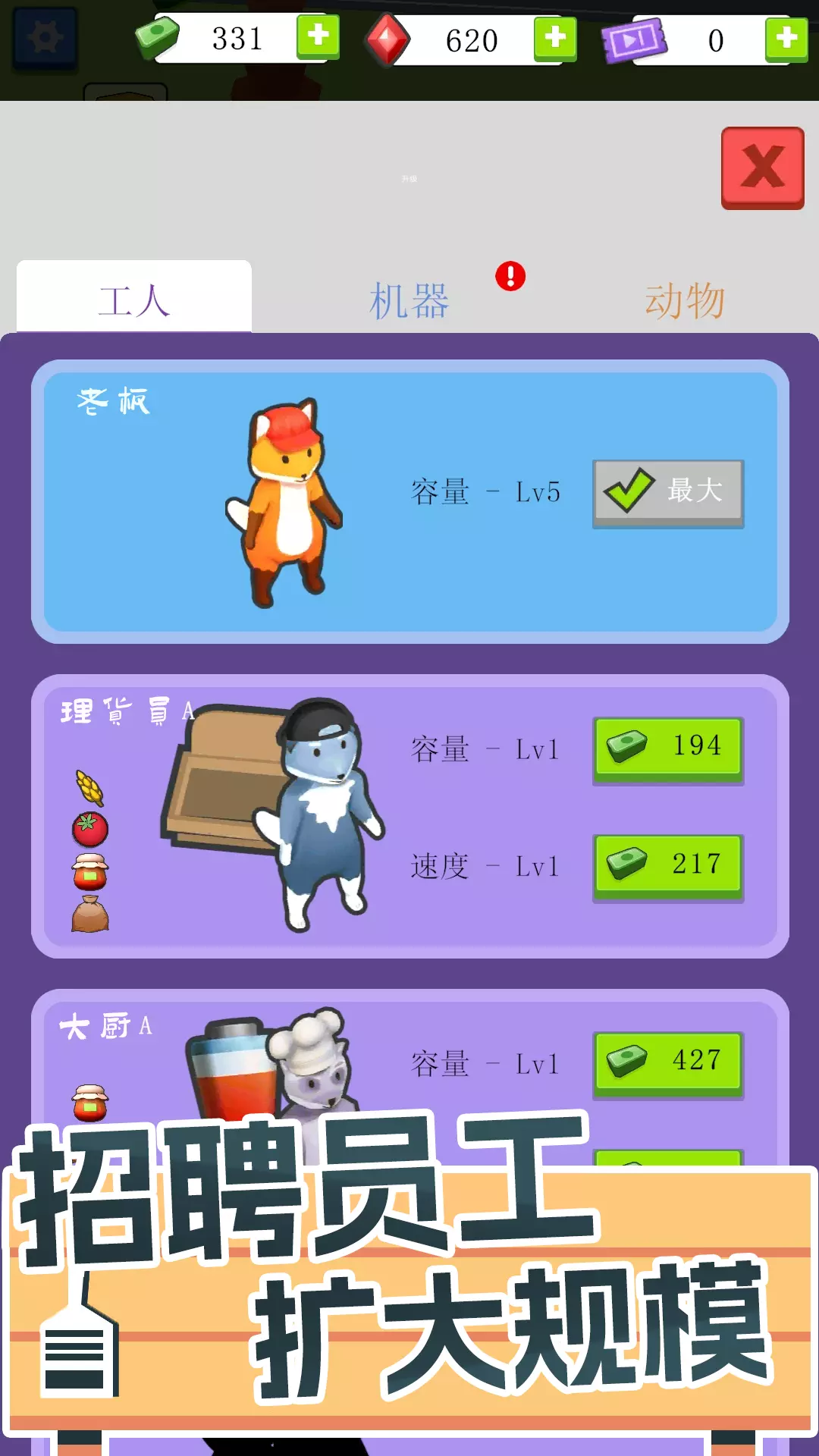Image resolution: width=819 pixels, height=1456 pixels.
Task: Upgrade 理货员 A capacity for 194
Action: [x=668, y=749]
